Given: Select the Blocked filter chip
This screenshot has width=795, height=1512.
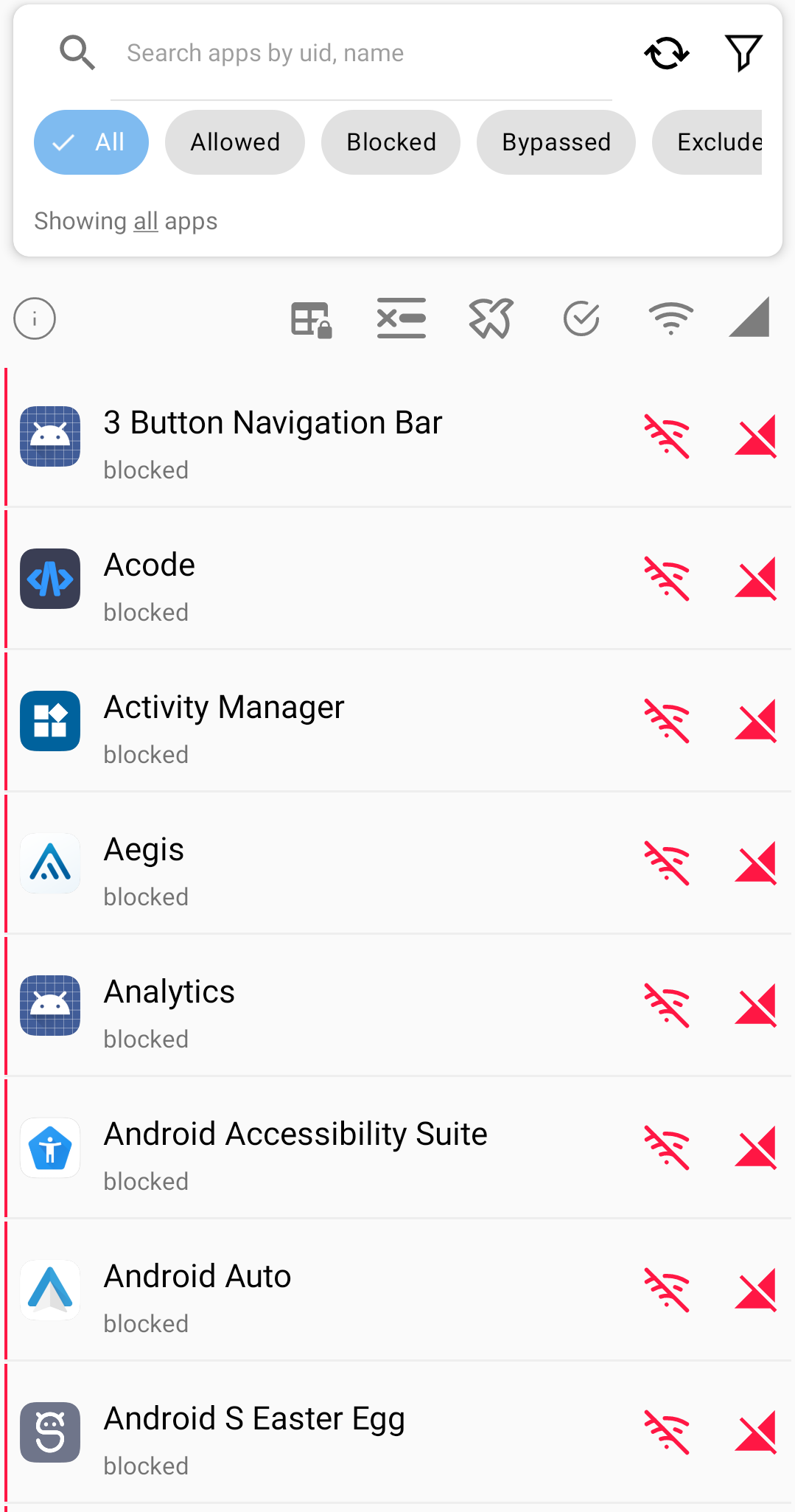Looking at the screenshot, I should [x=391, y=142].
